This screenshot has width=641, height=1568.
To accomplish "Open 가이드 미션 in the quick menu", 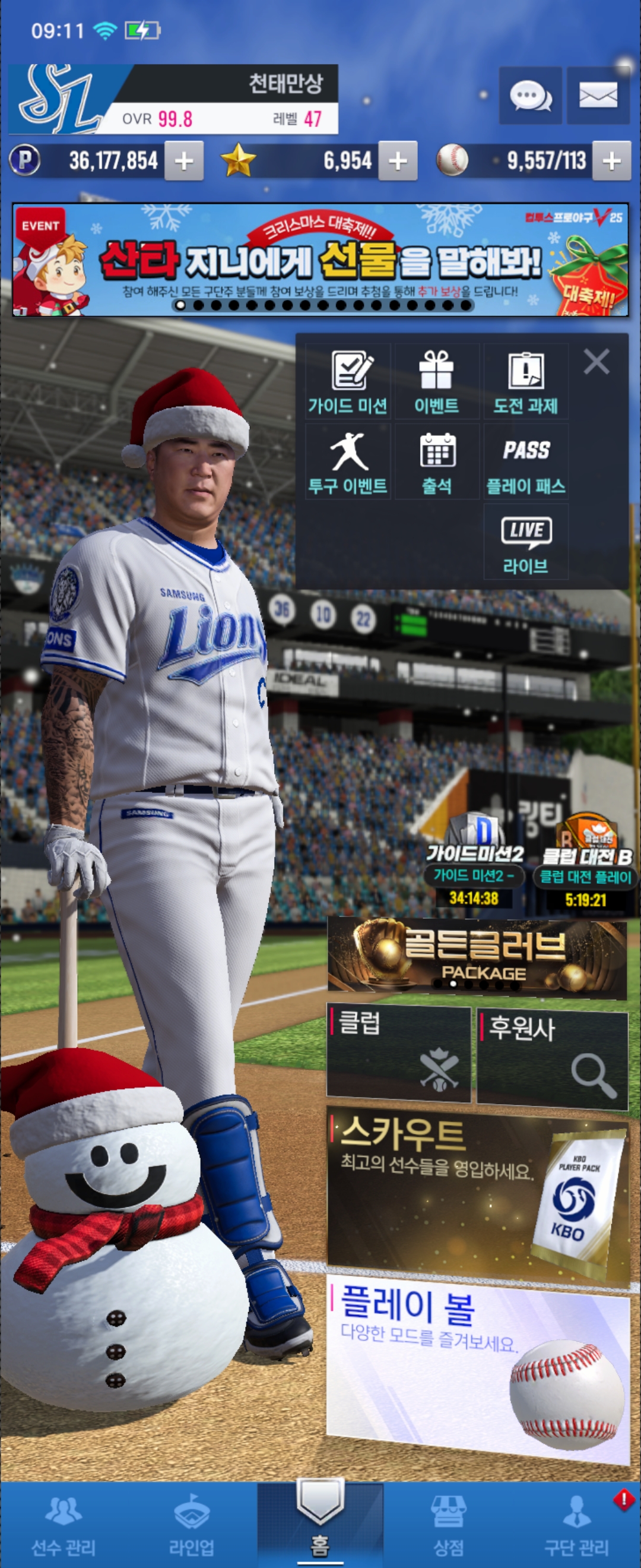I will [348, 382].
